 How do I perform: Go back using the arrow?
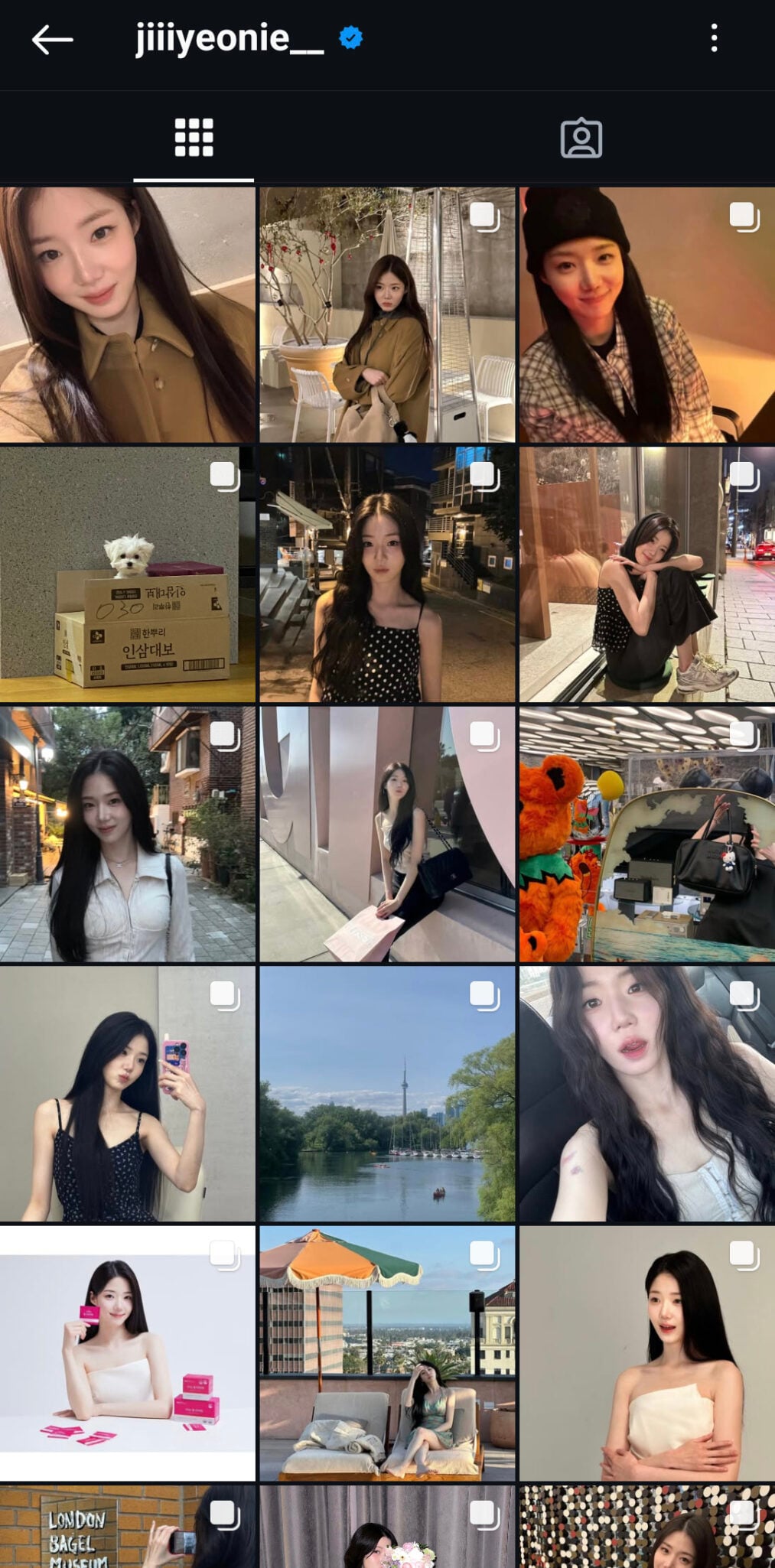[52, 39]
